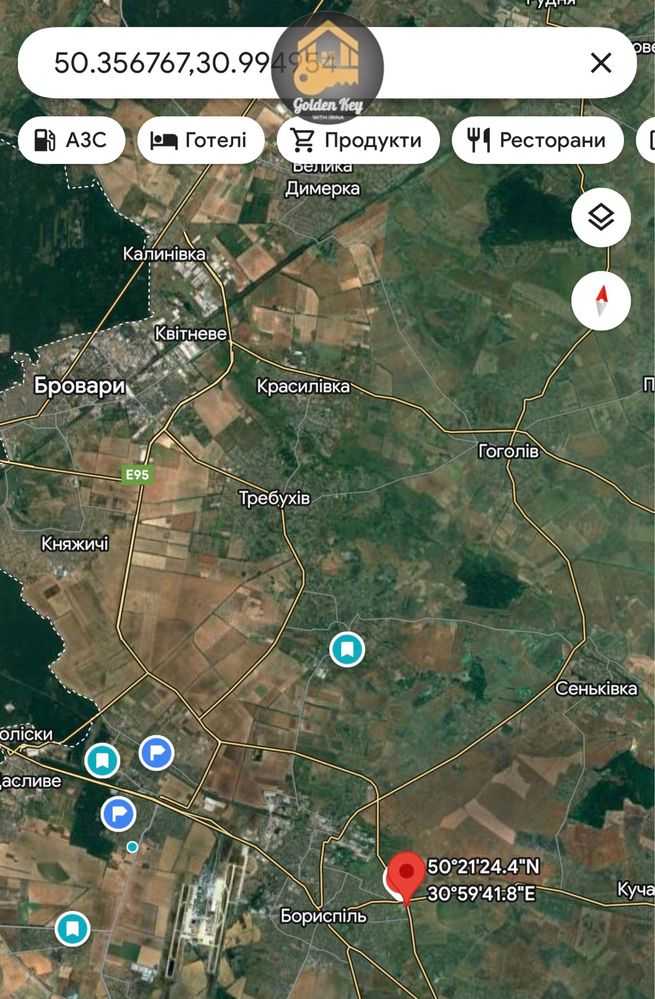655x999 pixels.
Task: Select the АЗС filter chip
Action: click(x=71, y=140)
